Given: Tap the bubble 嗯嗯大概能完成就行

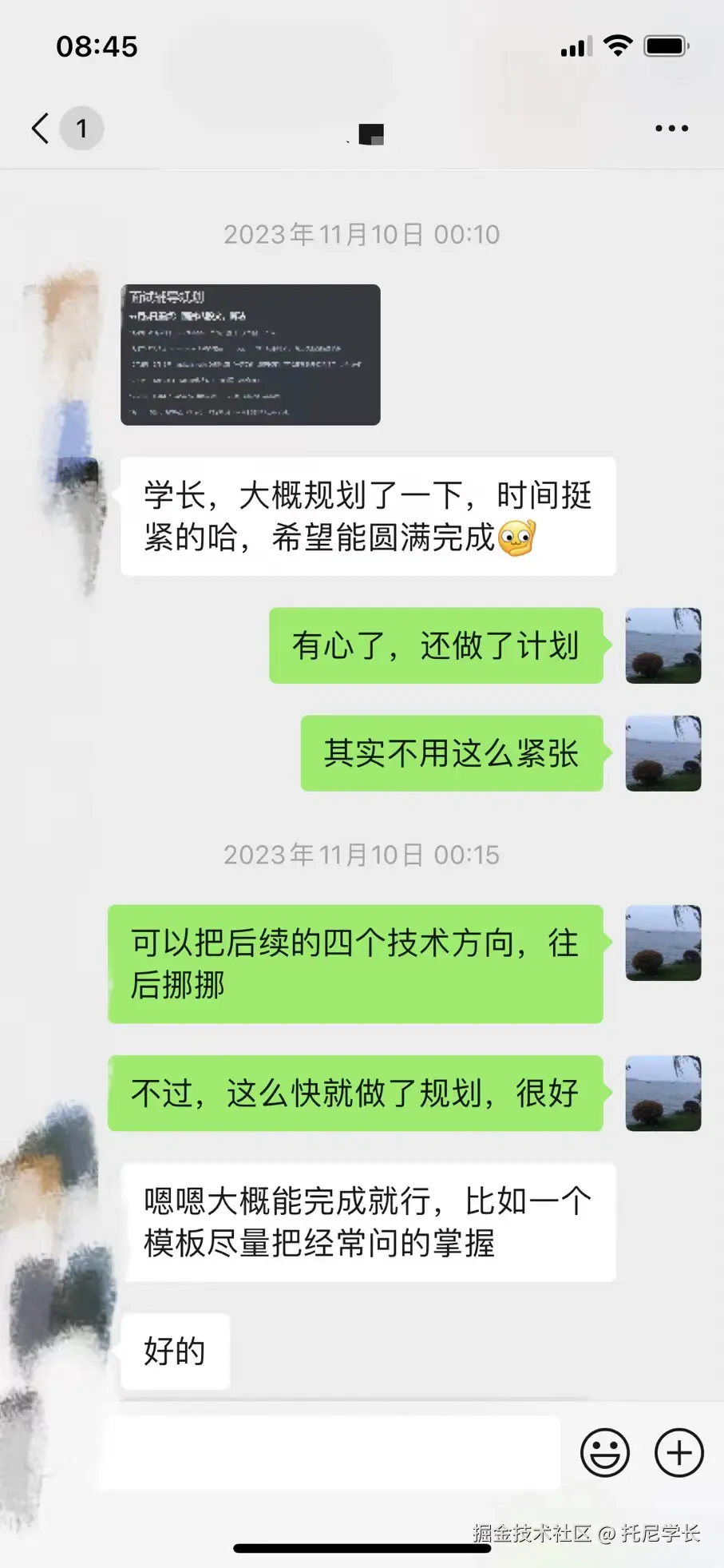Looking at the screenshot, I should point(367,1222).
